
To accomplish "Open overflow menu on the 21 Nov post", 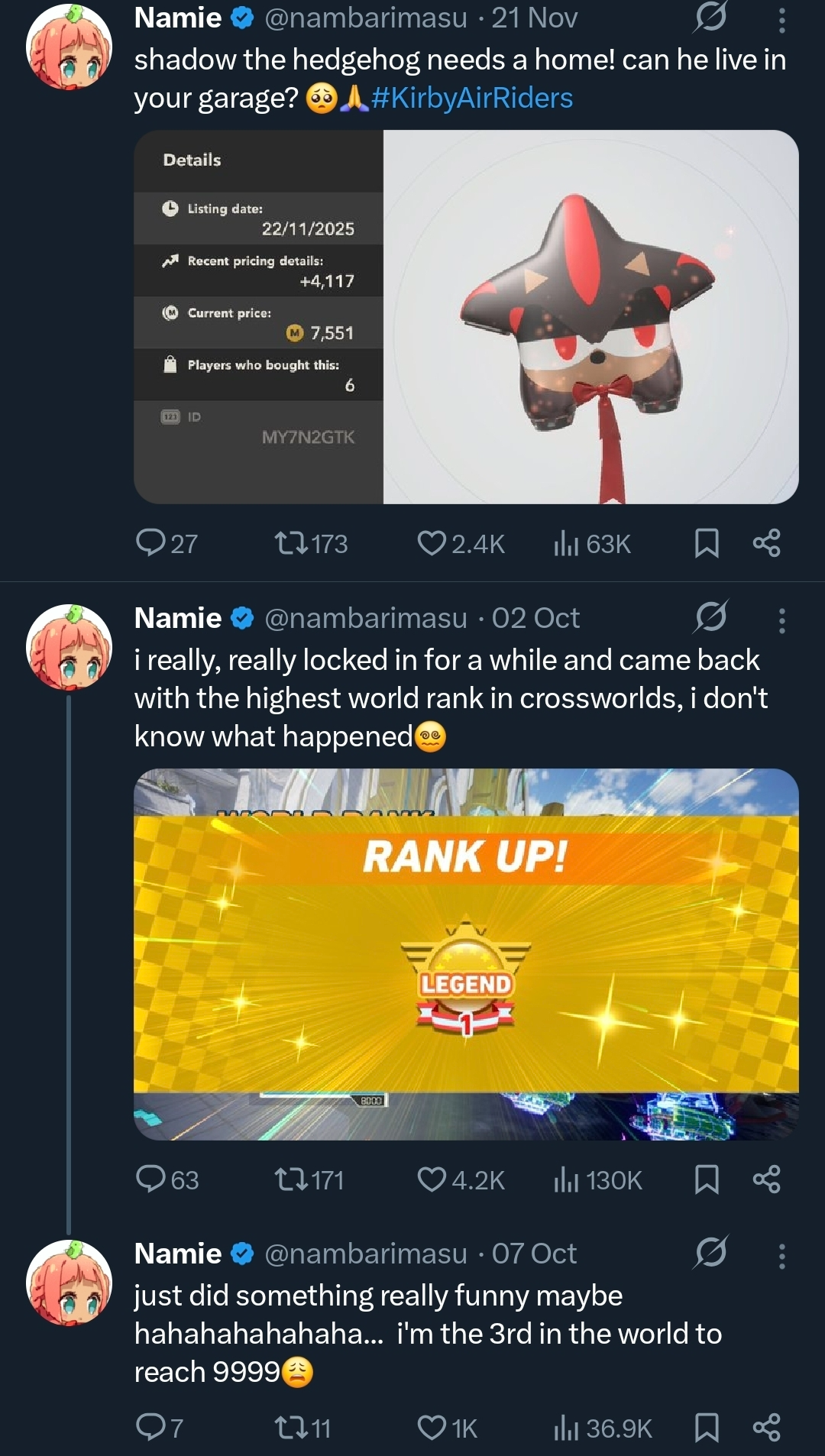I will 781,19.
